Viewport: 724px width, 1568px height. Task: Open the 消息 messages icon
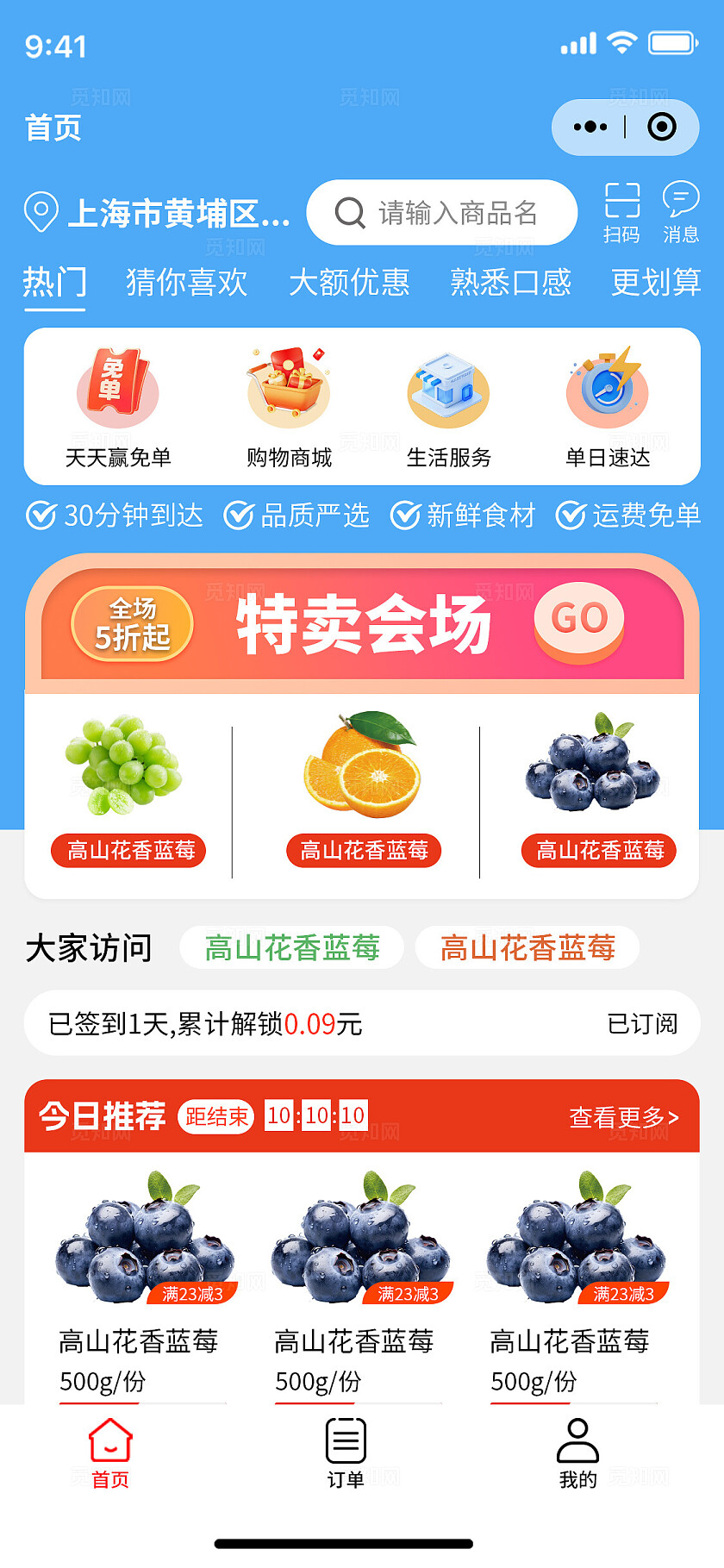pos(681,209)
